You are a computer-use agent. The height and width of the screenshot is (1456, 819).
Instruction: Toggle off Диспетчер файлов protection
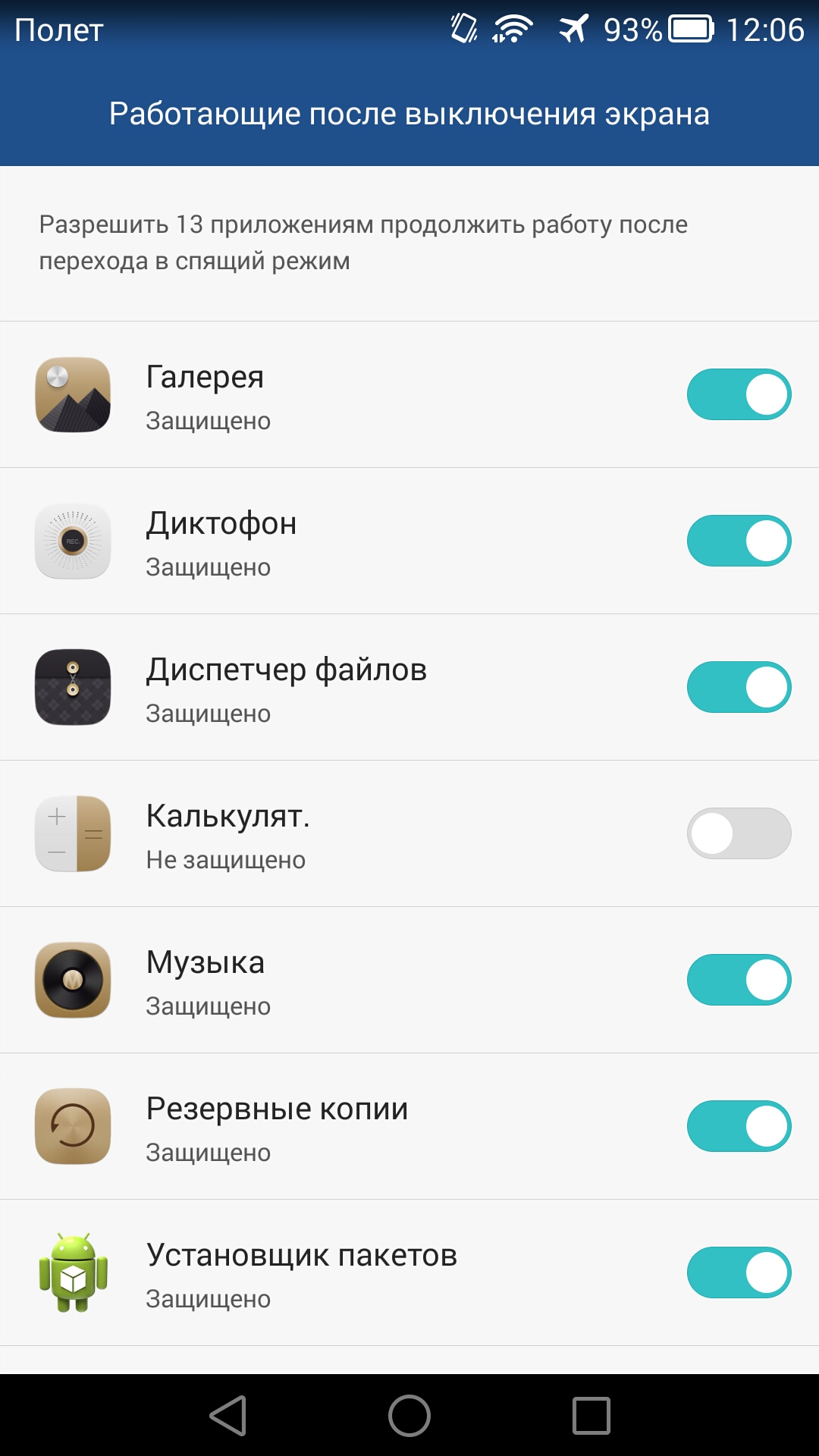pos(739,687)
